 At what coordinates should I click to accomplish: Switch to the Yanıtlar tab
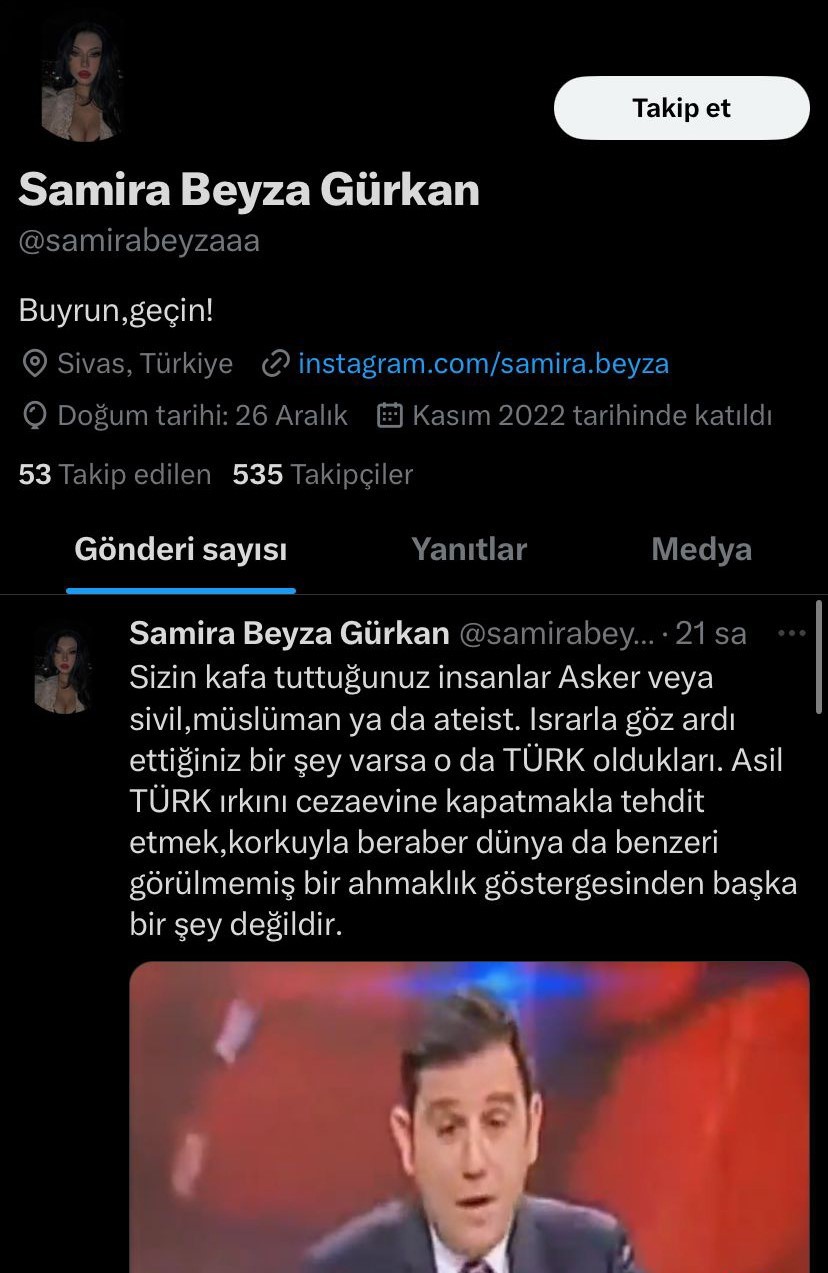[469, 549]
